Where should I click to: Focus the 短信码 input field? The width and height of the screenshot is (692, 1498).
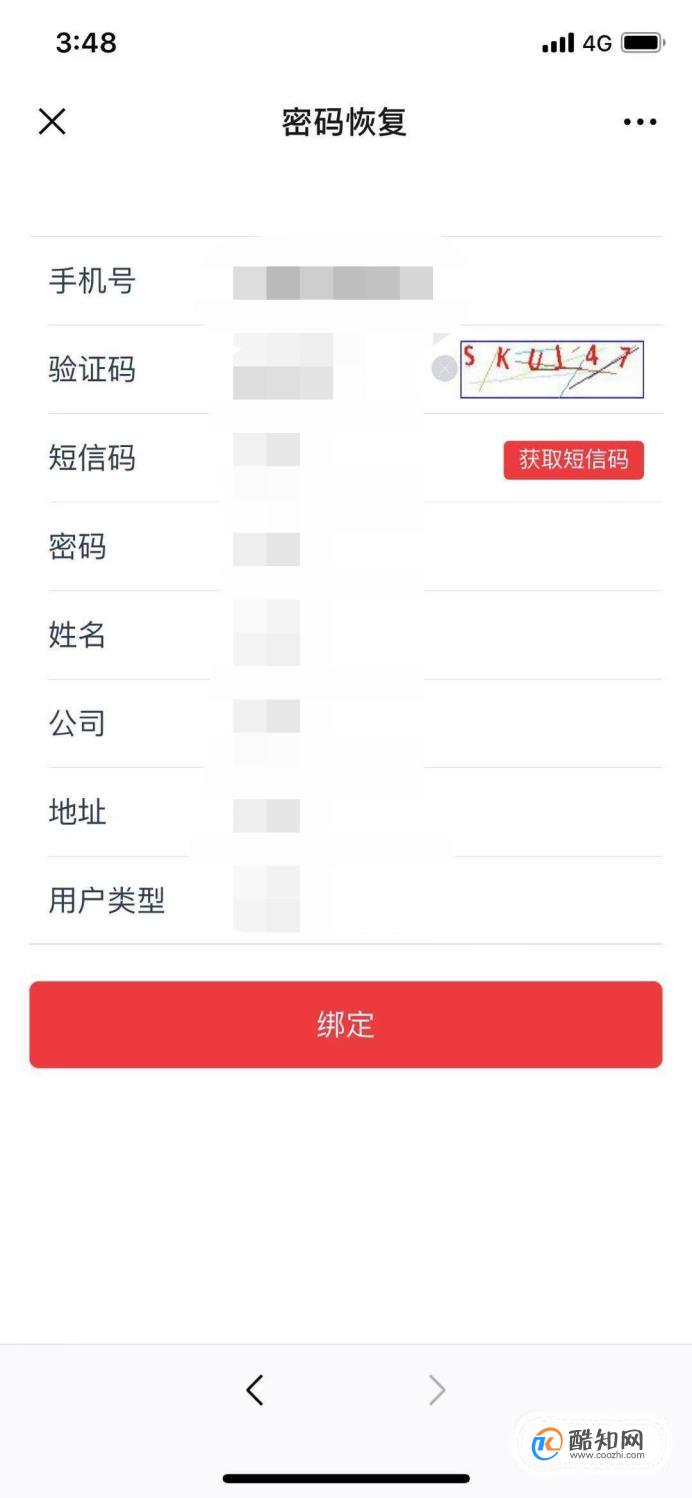[362, 459]
